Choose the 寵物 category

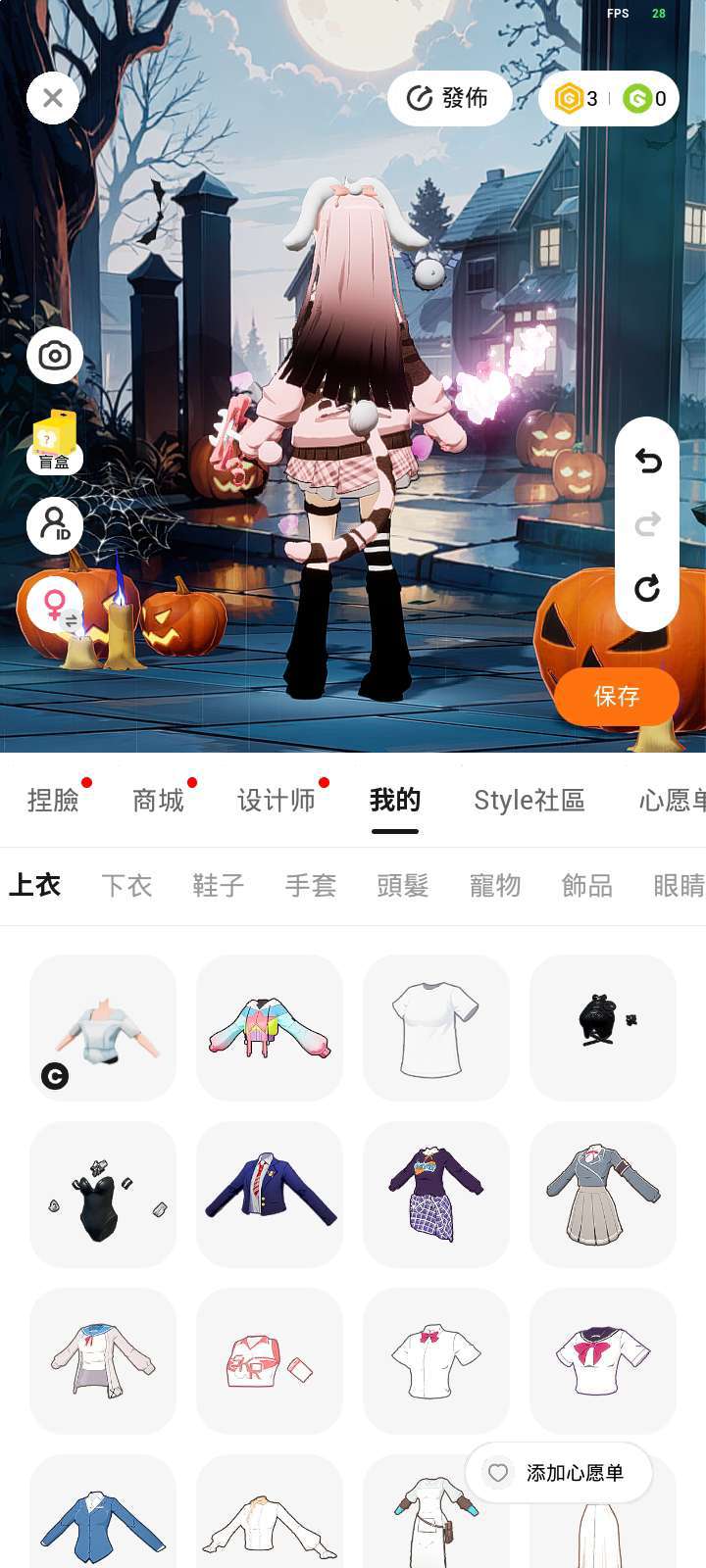pos(494,886)
